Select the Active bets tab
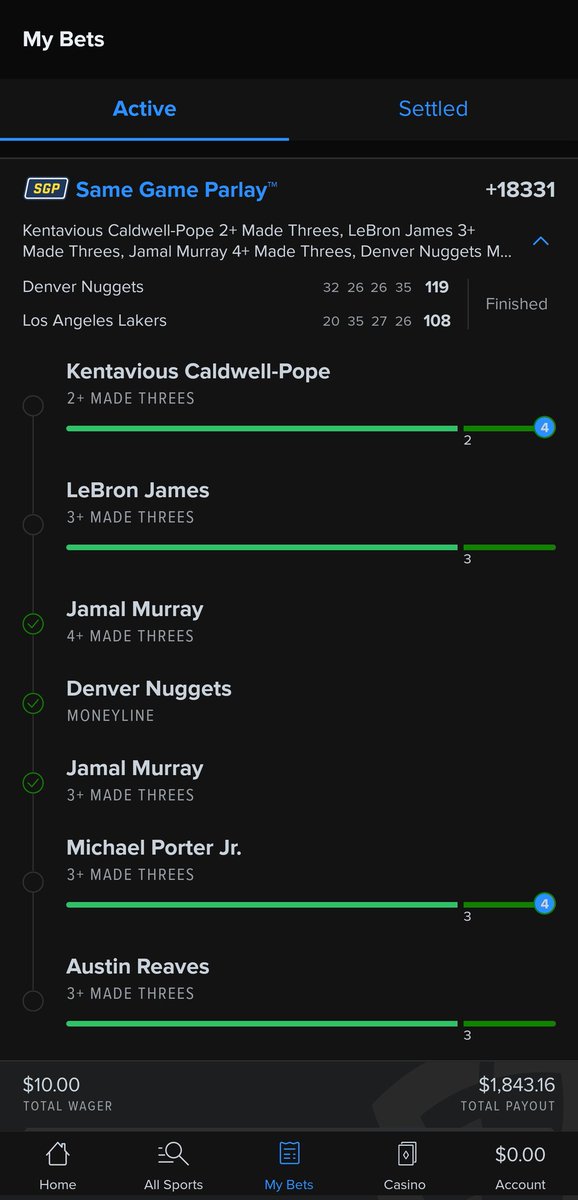The image size is (578, 1200). coord(144,109)
